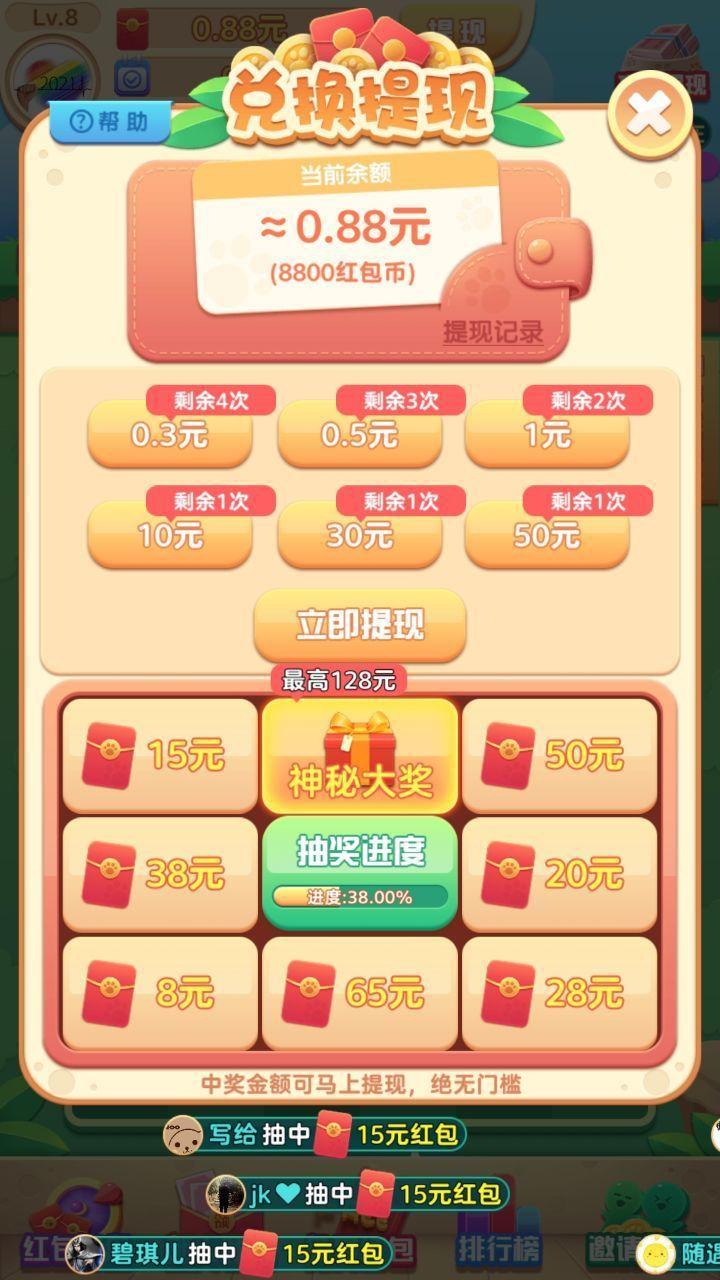Open the 帮助 help button

tap(110, 122)
